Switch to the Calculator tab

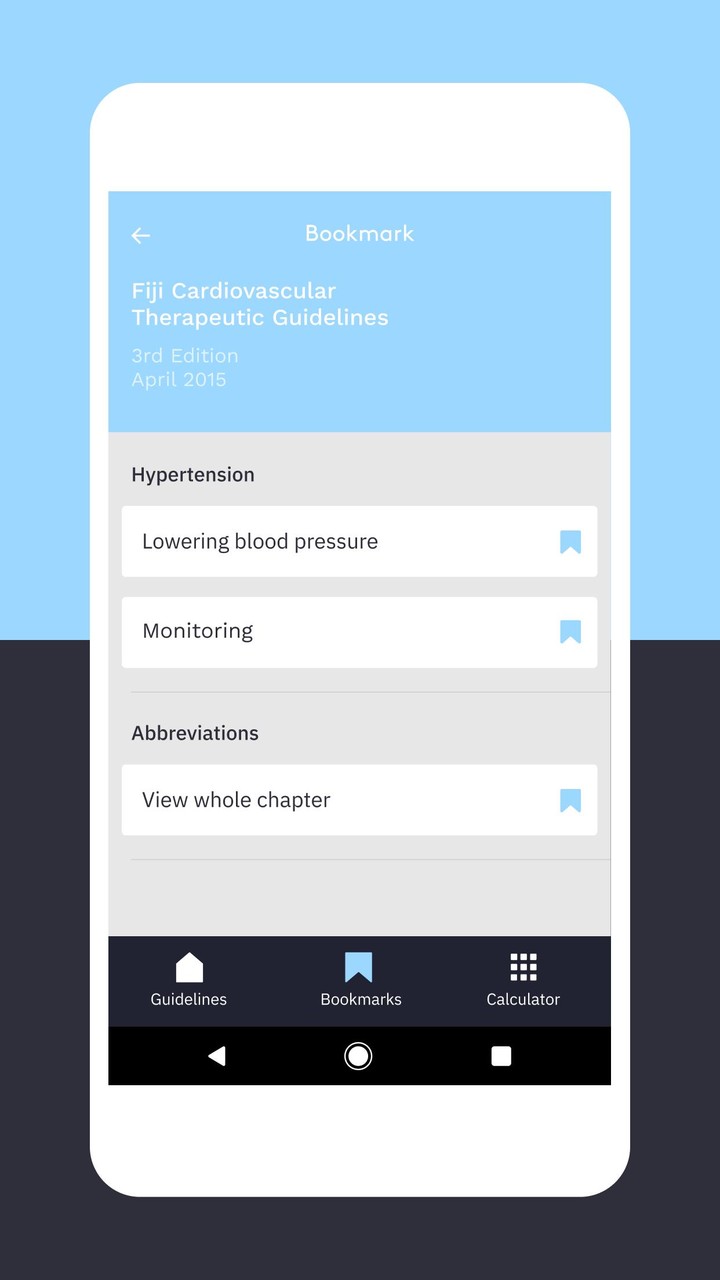[522, 980]
